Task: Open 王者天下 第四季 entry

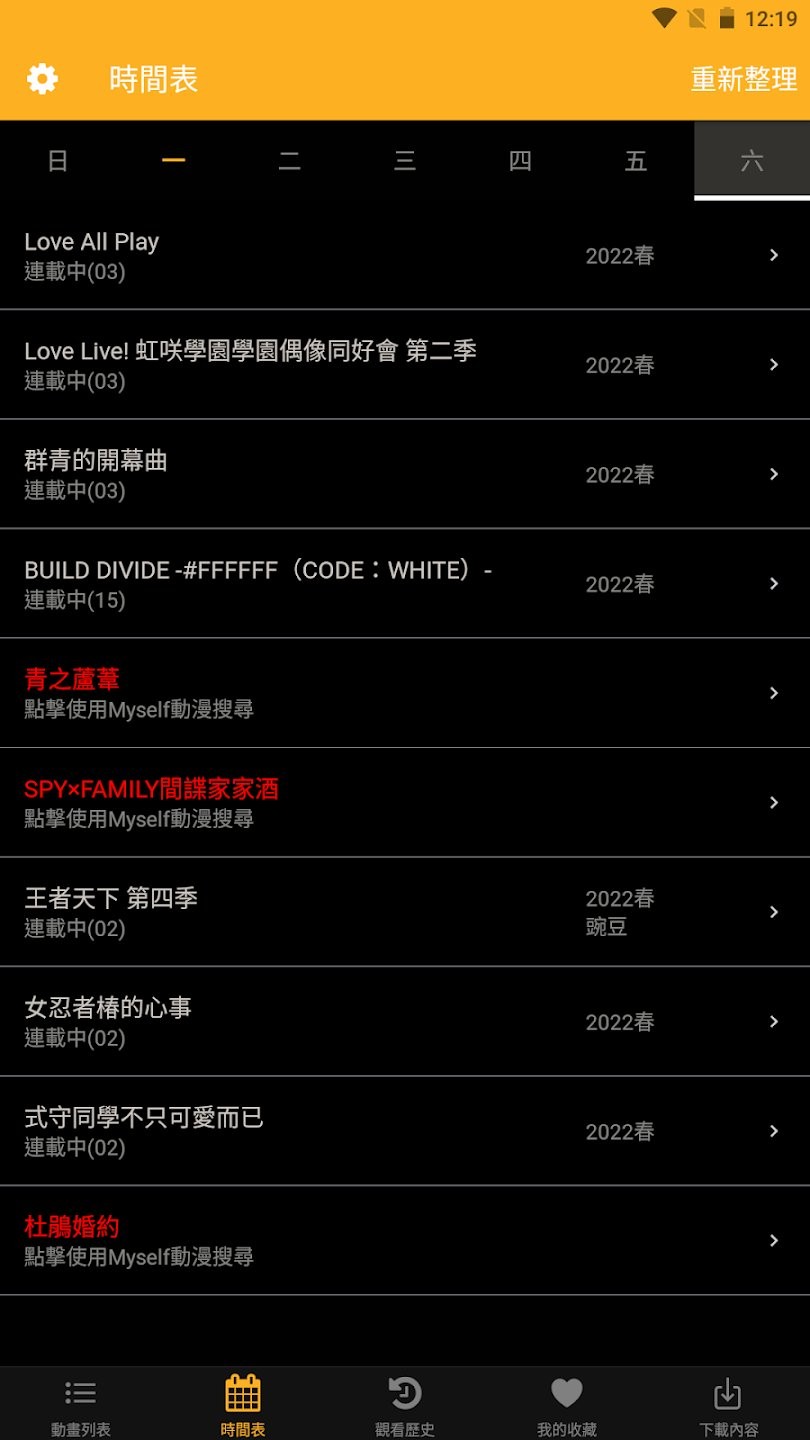Action: (x=400, y=912)
